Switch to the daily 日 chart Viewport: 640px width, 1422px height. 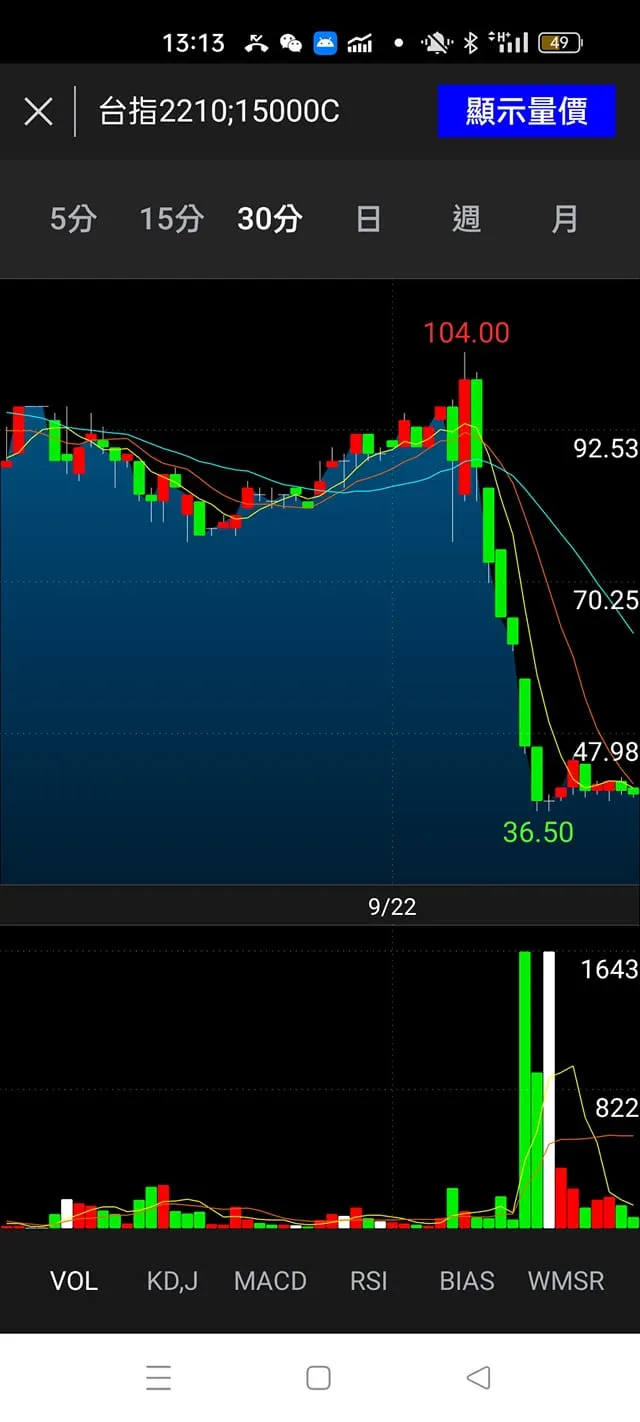[x=368, y=219]
